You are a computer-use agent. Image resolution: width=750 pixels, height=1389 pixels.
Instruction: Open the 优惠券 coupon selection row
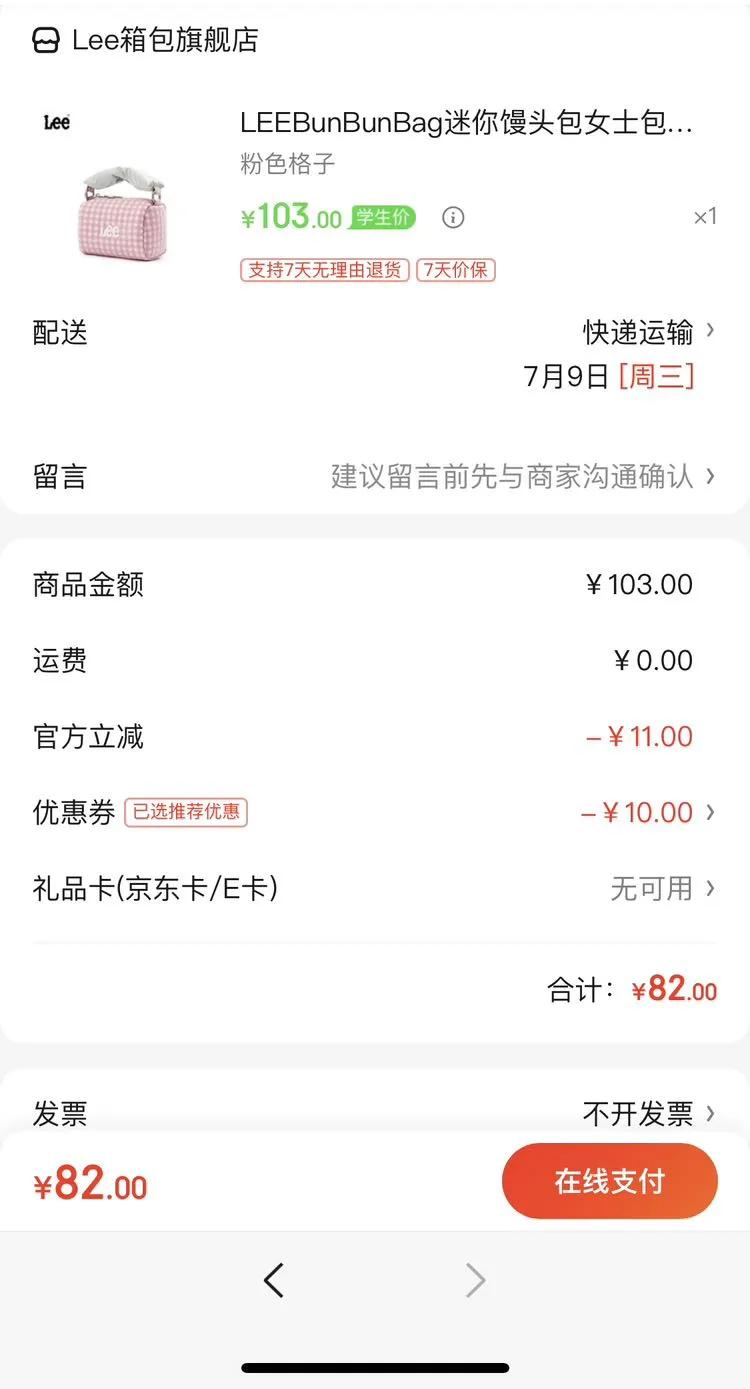640,812
